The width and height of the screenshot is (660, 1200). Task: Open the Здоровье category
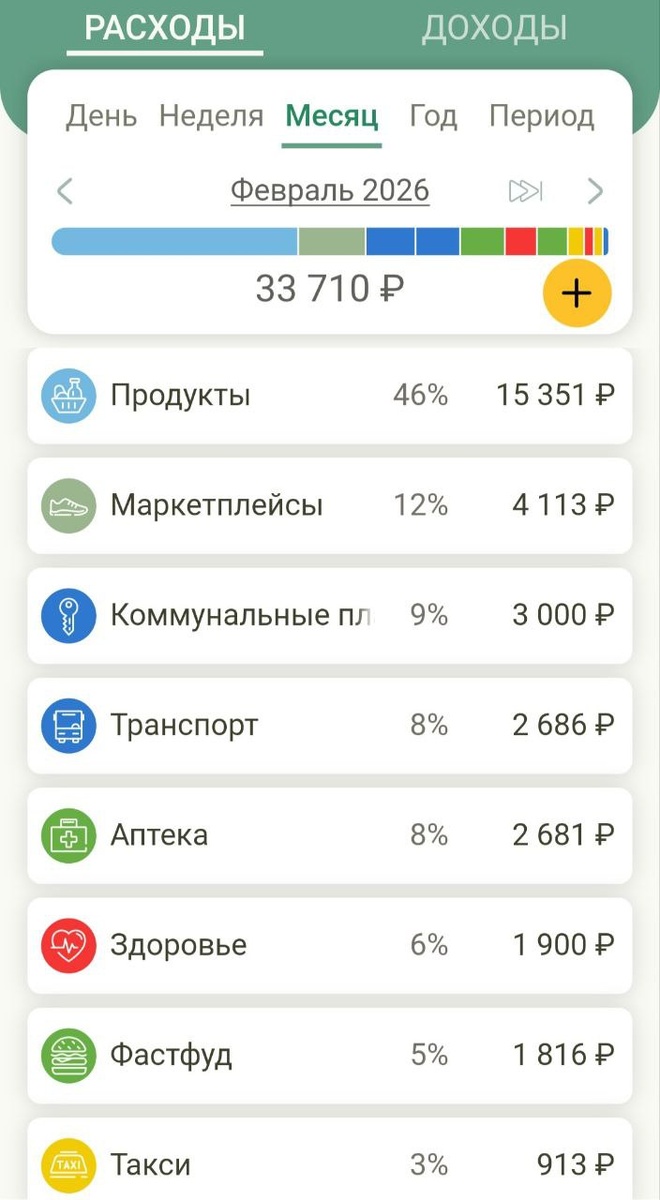[x=330, y=945]
